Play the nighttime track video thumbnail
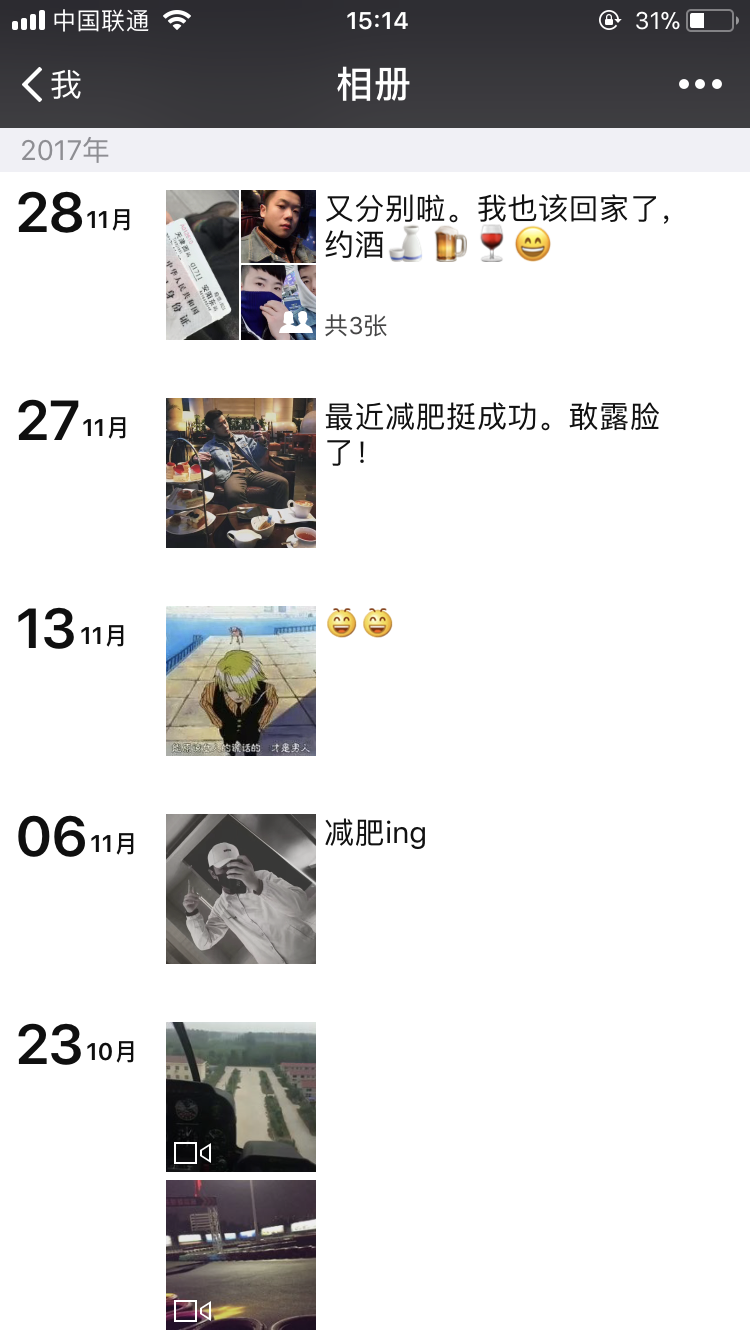 click(x=240, y=1254)
